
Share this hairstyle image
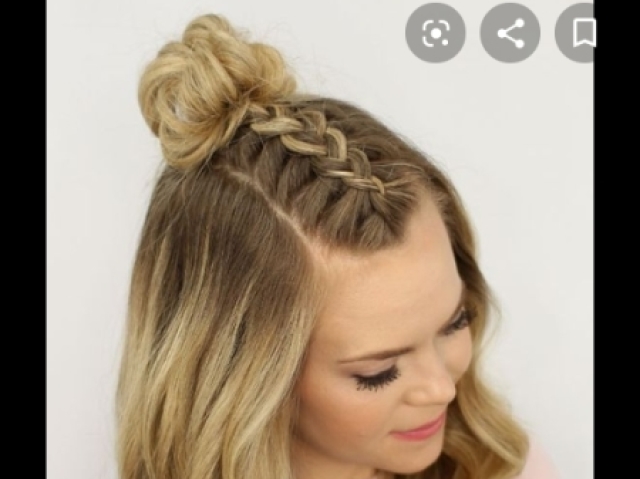coord(510,33)
